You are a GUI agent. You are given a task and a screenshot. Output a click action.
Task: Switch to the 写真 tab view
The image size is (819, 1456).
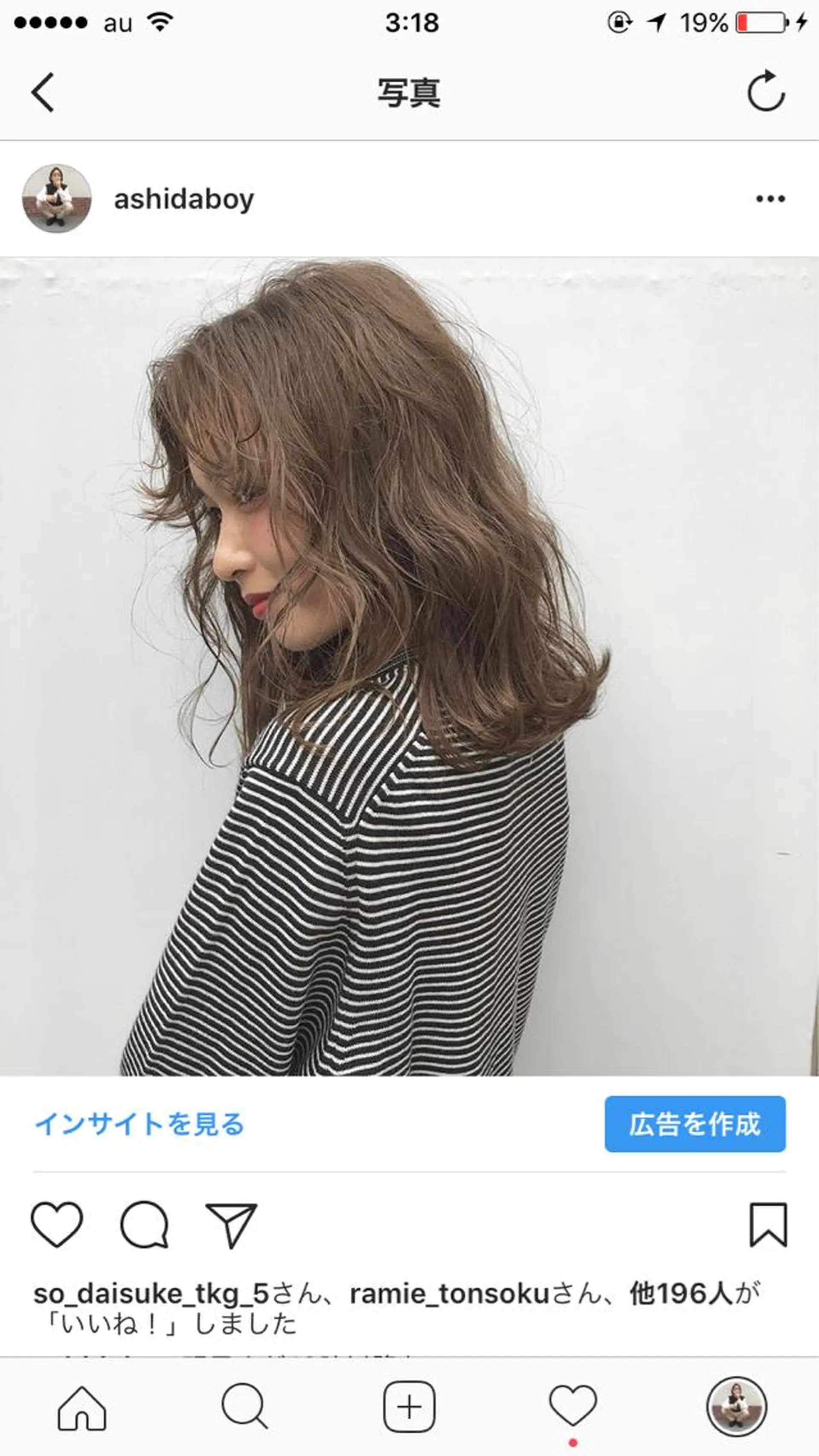tap(409, 94)
